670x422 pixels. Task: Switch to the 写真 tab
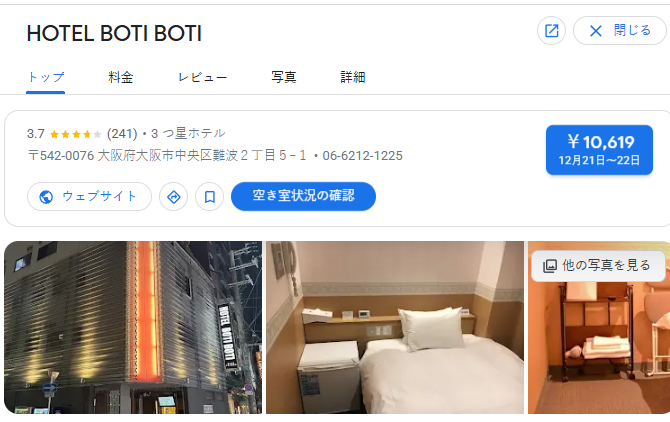(x=284, y=77)
